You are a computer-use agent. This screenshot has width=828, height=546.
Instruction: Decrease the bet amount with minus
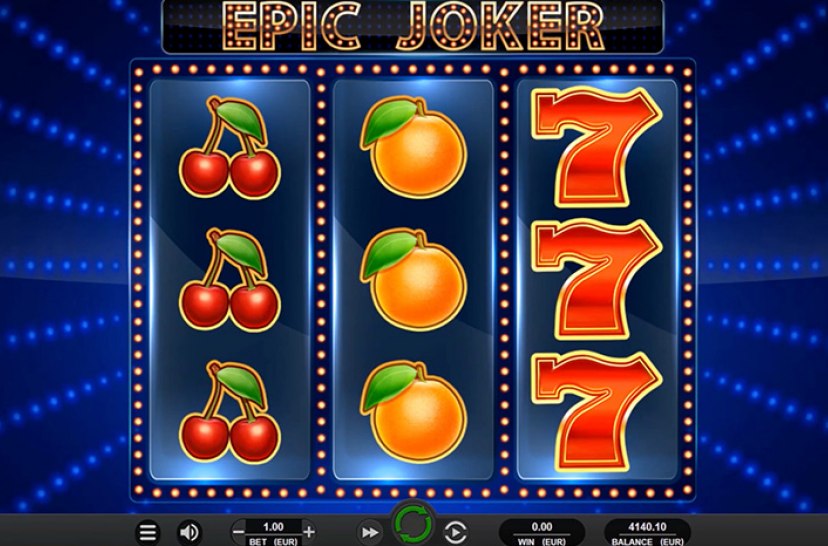point(238,531)
